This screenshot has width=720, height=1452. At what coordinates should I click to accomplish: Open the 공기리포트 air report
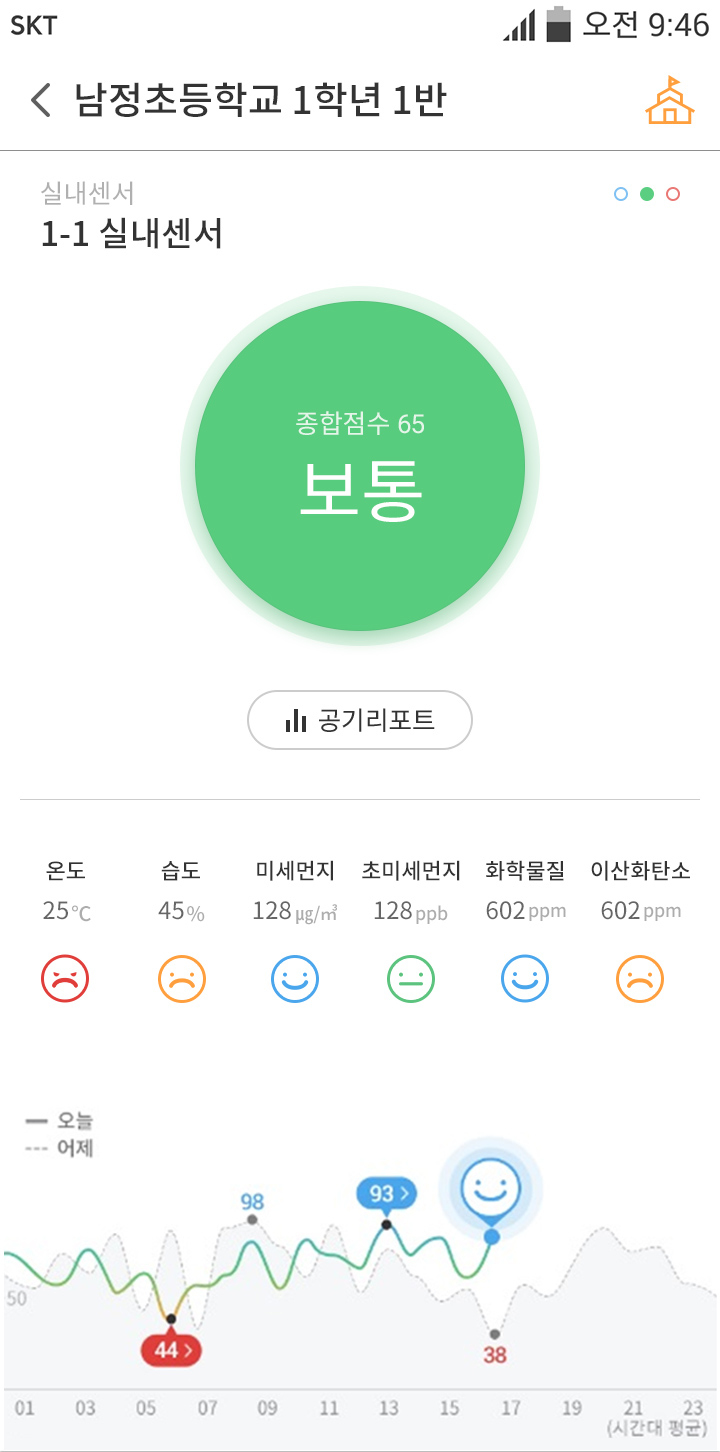(360, 720)
